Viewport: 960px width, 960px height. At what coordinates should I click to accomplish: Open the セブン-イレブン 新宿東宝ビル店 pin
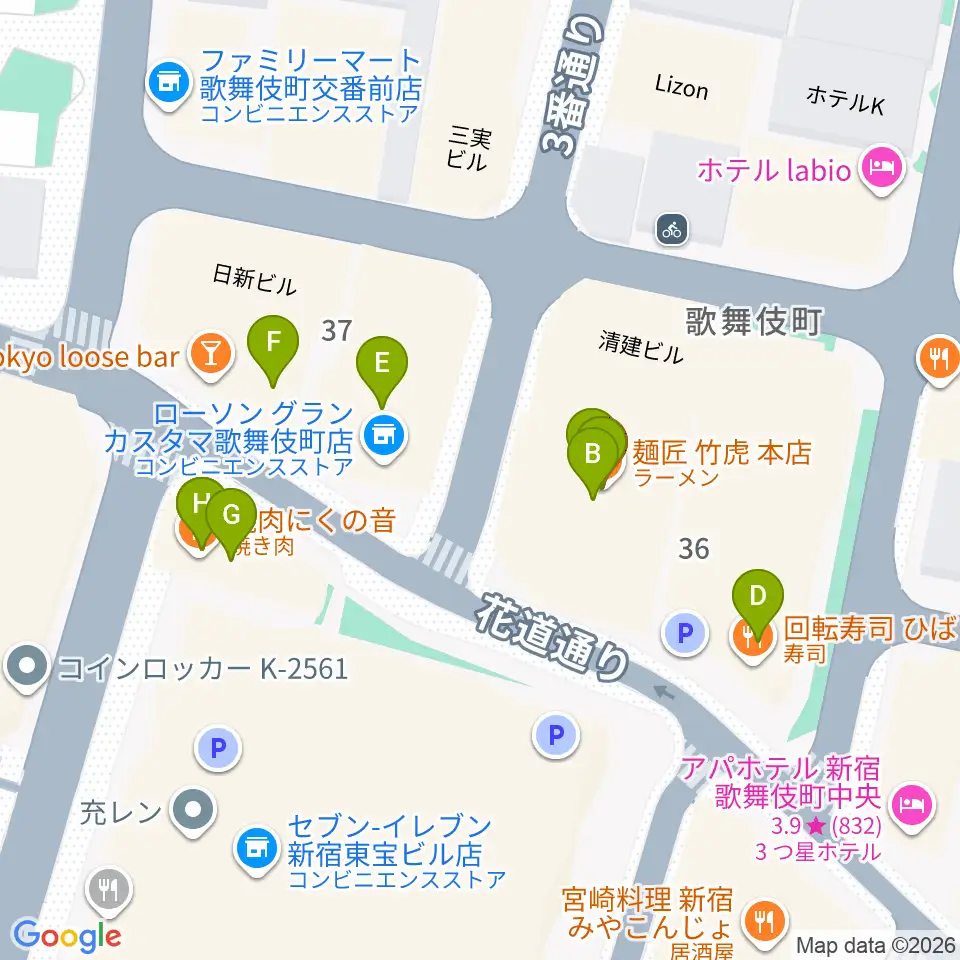click(x=257, y=849)
